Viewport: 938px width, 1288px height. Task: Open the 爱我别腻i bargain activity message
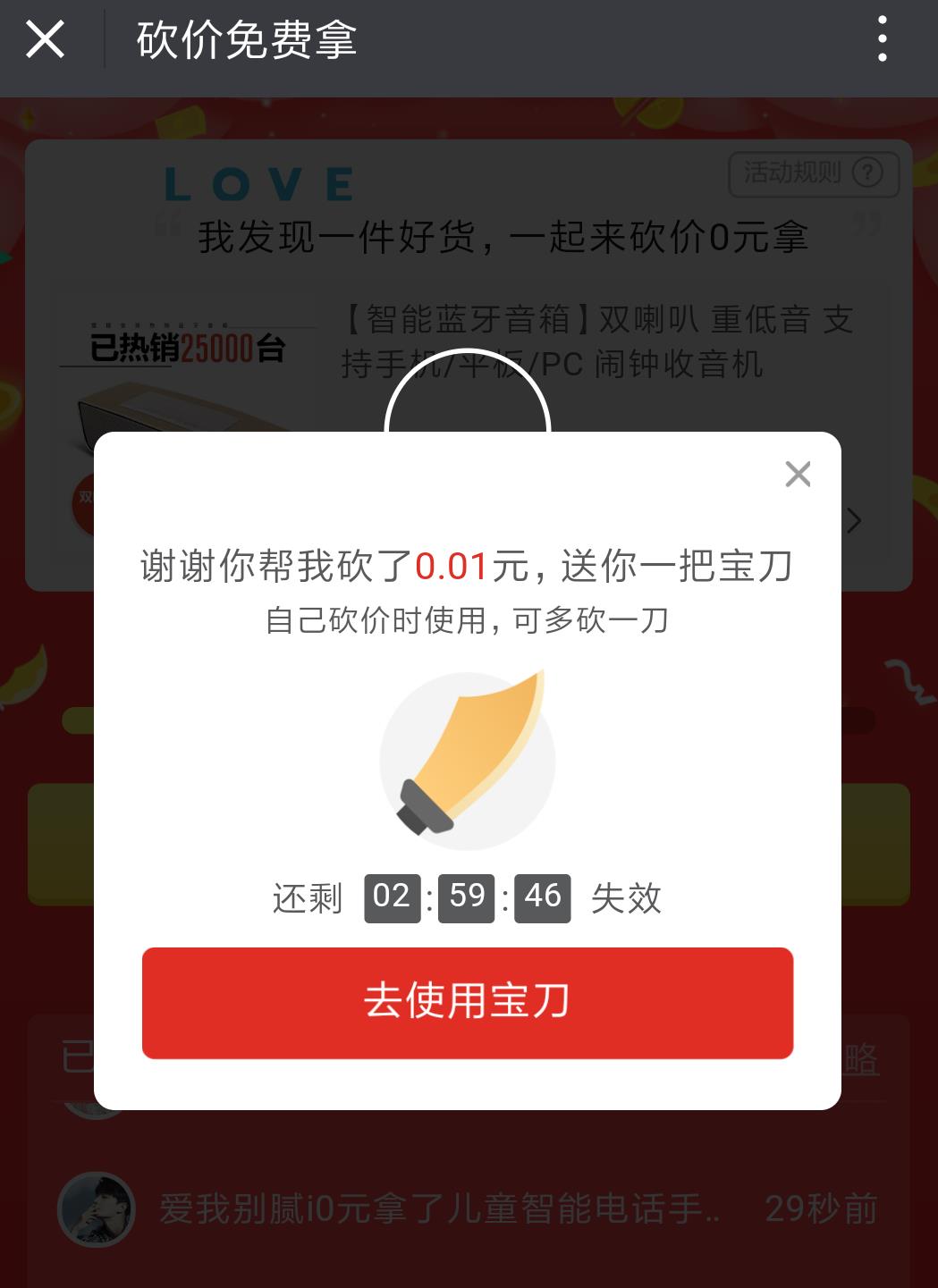(438, 1208)
